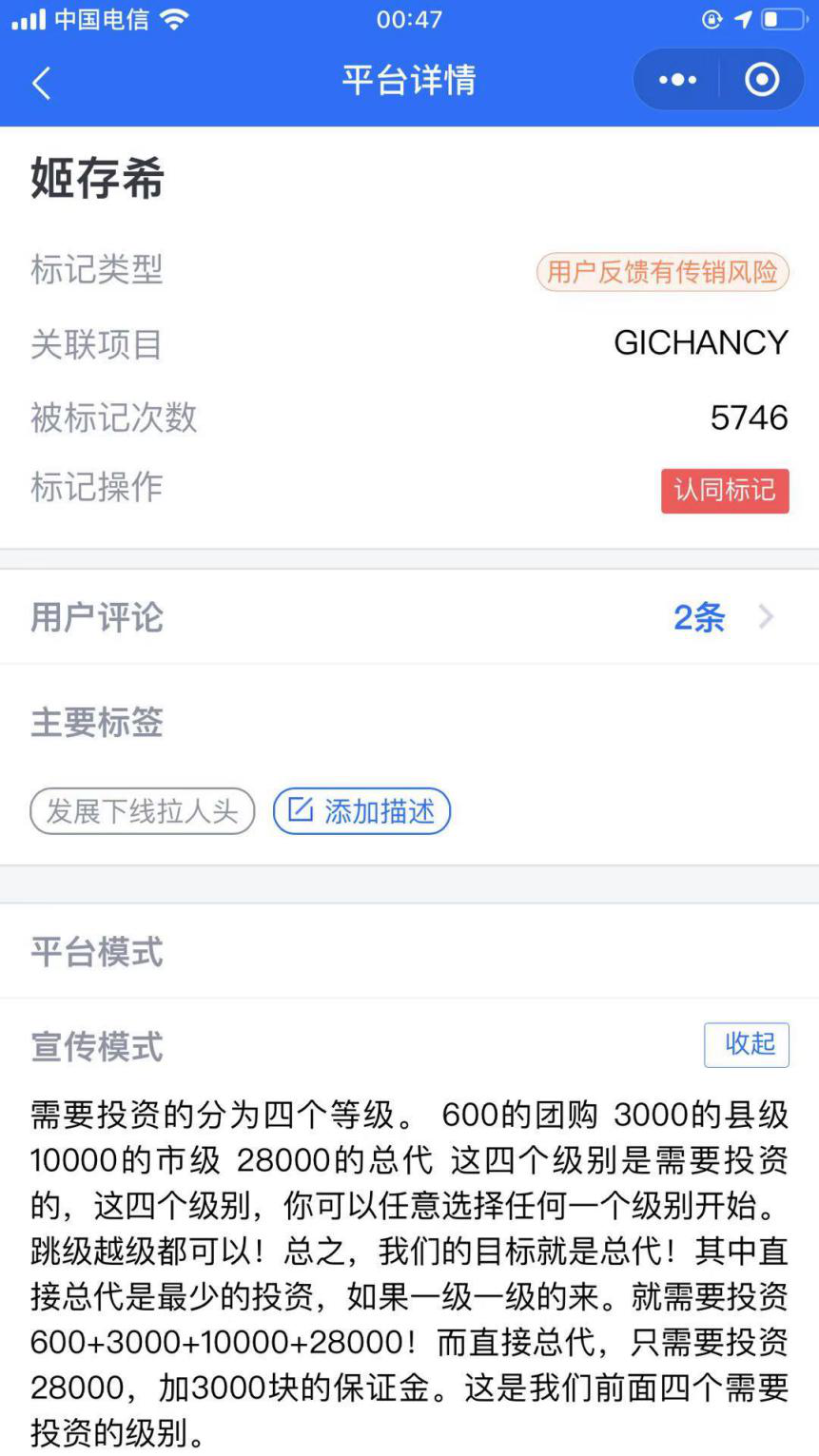Screen dimensions: 819x1456
Task: Go back using the top-left arrow
Action: [x=42, y=83]
